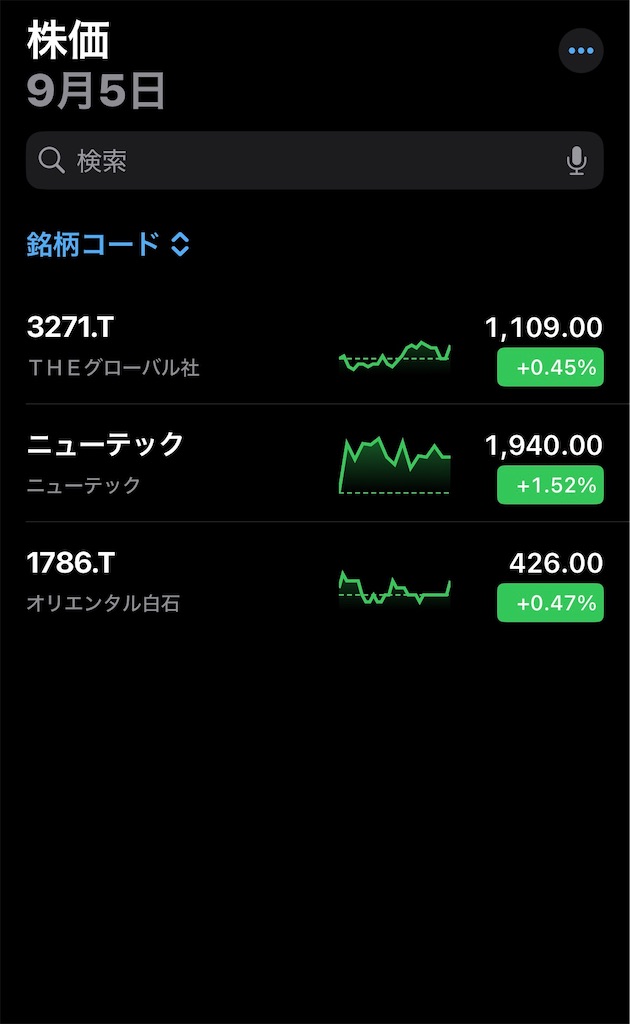Start voice search with the microphone
The width and height of the screenshot is (630, 1024).
coord(576,161)
